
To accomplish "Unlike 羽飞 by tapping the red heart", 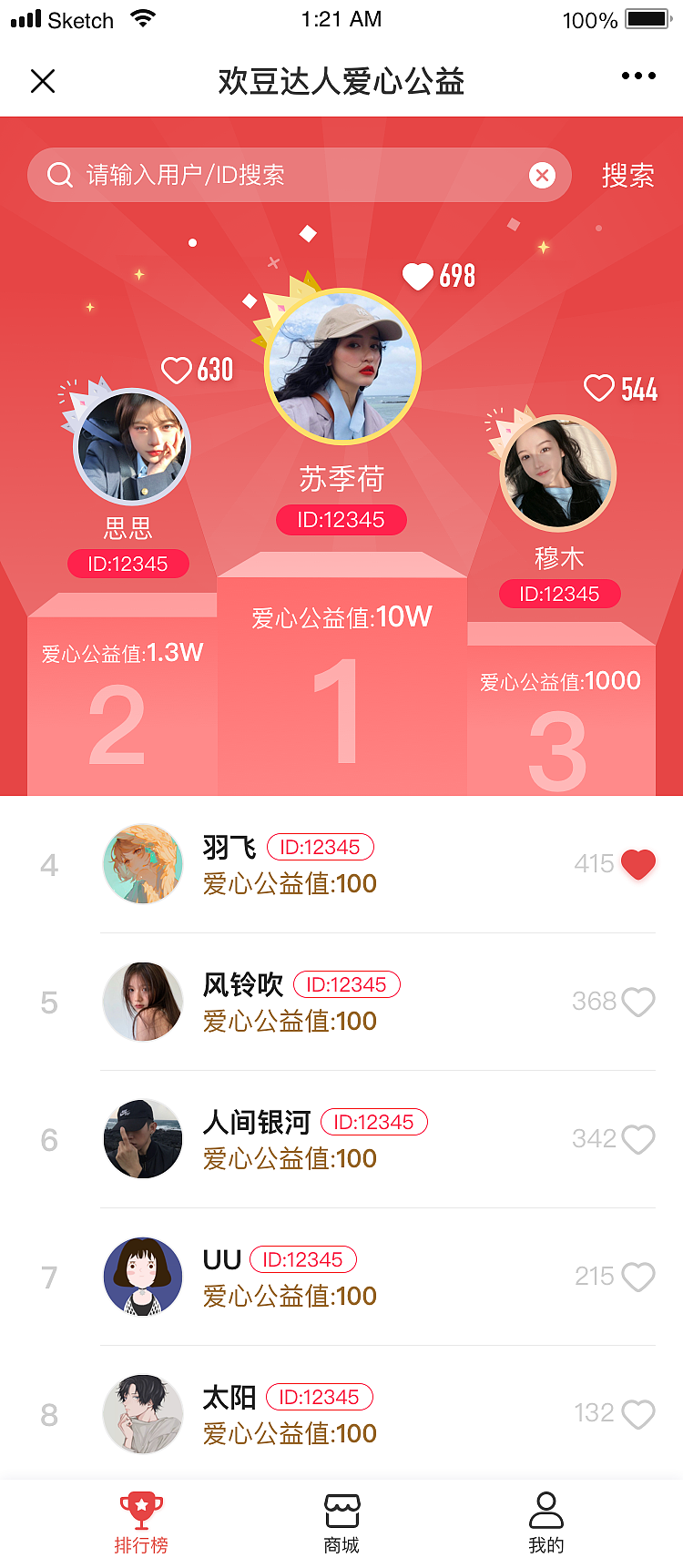I will tap(638, 865).
